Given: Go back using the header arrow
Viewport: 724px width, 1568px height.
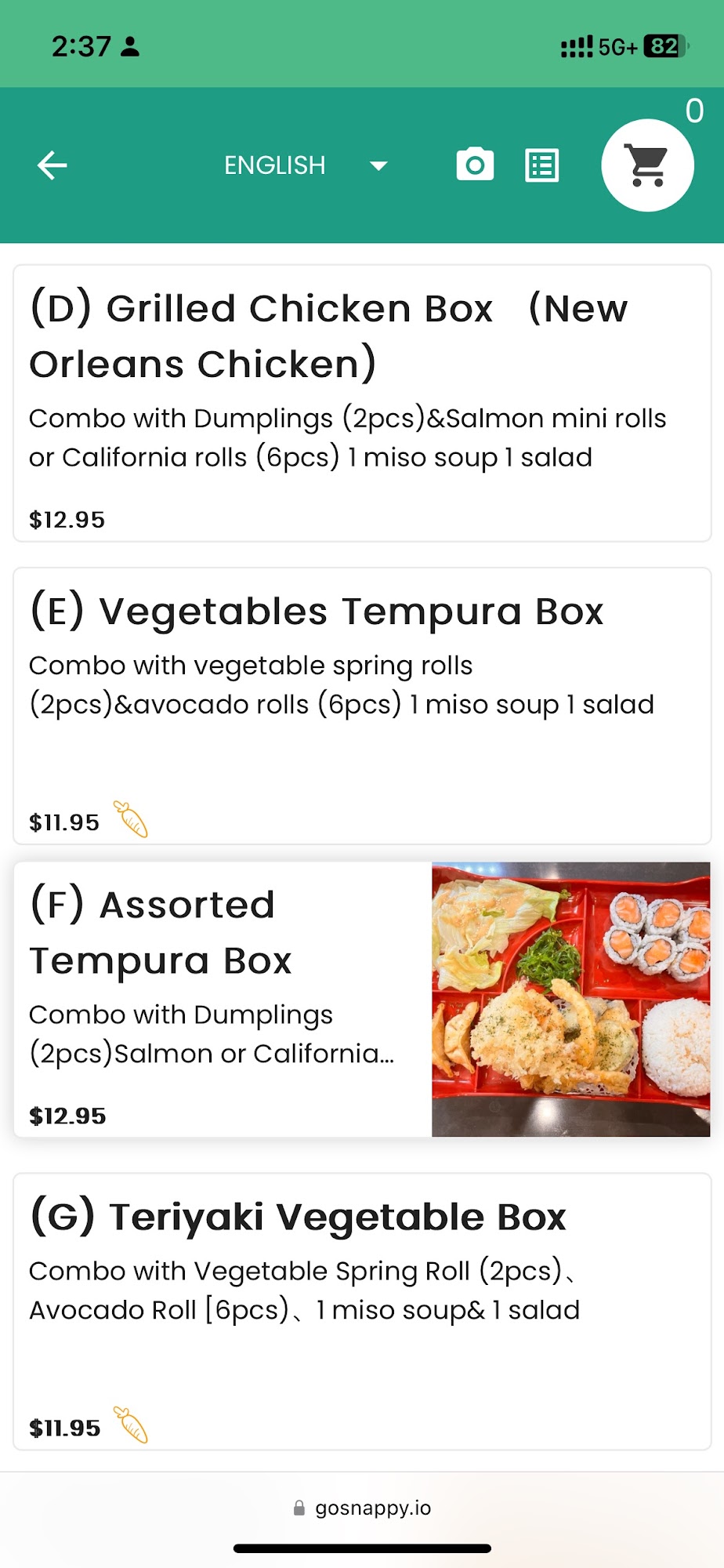Looking at the screenshot, I should click(x=52, y=165).
